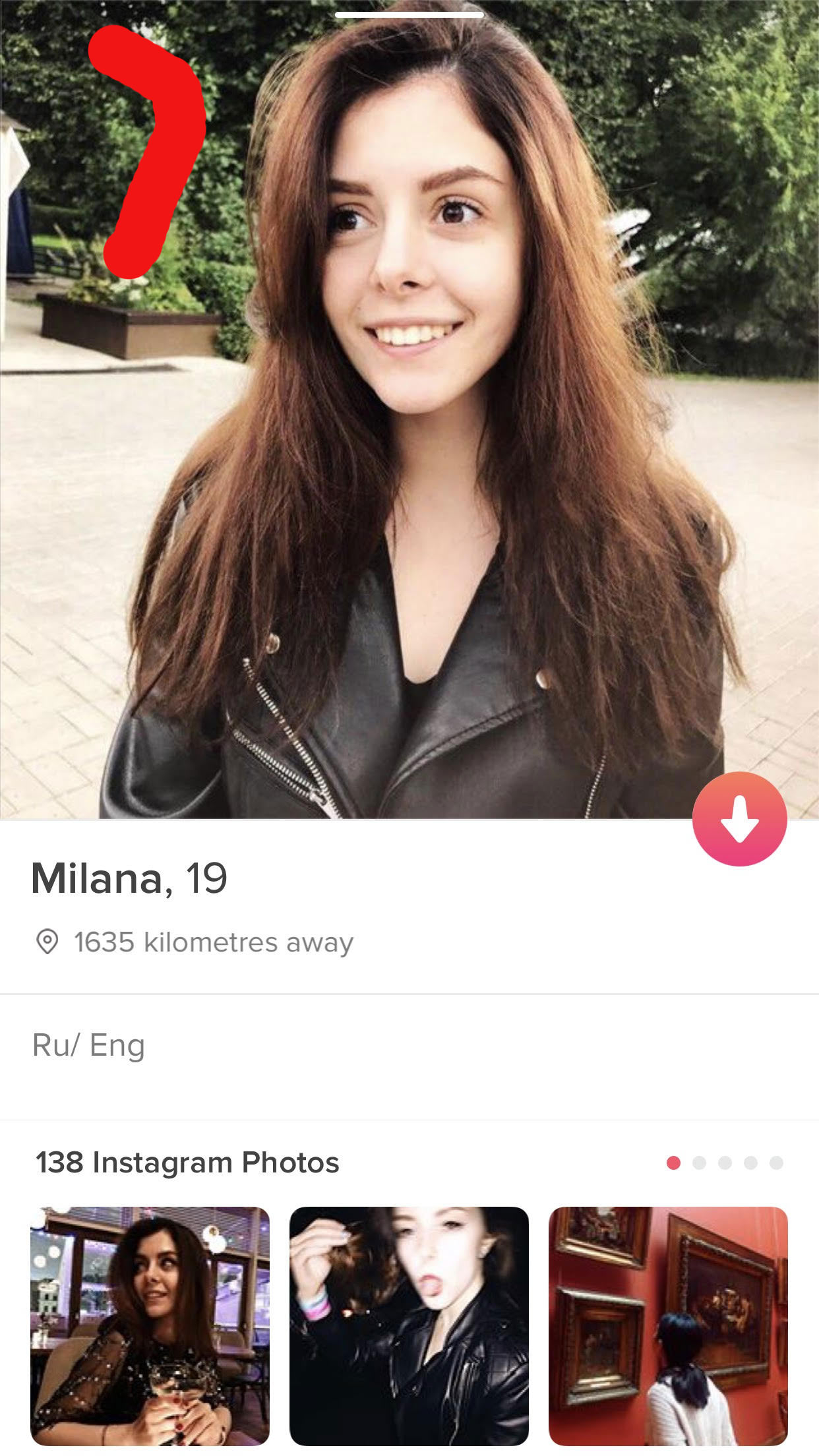This screenshot has width=819, height=1456.
Task: Collapse profile with the pink down-arrow button
Action: click(x=739, y=818)
